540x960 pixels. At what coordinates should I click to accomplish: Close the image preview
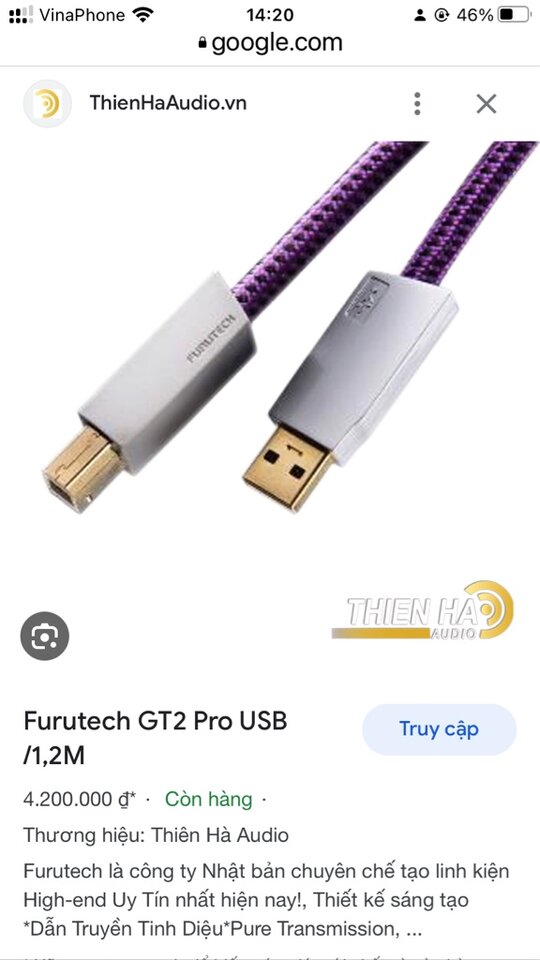[486, 104]
